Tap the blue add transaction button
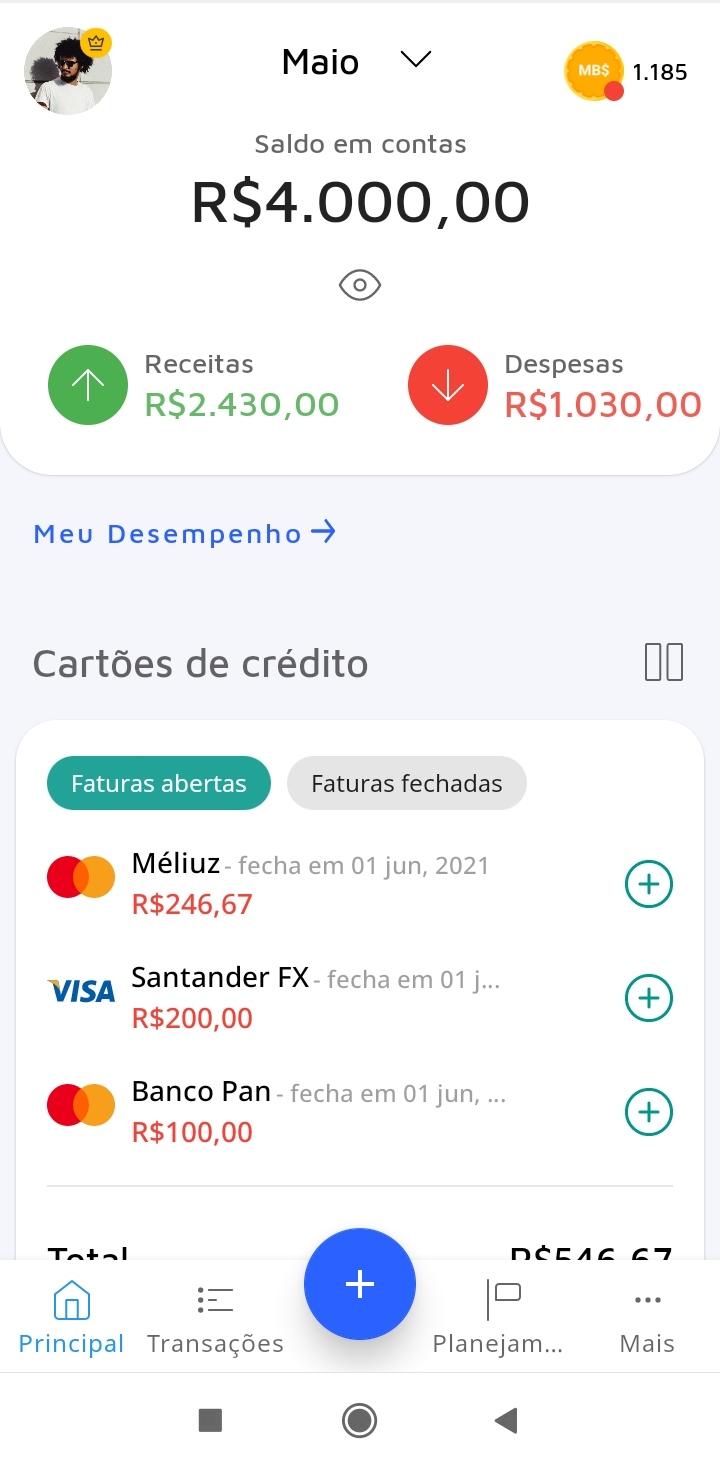This screenshot has width=720, height=1468. [360, 1284]
